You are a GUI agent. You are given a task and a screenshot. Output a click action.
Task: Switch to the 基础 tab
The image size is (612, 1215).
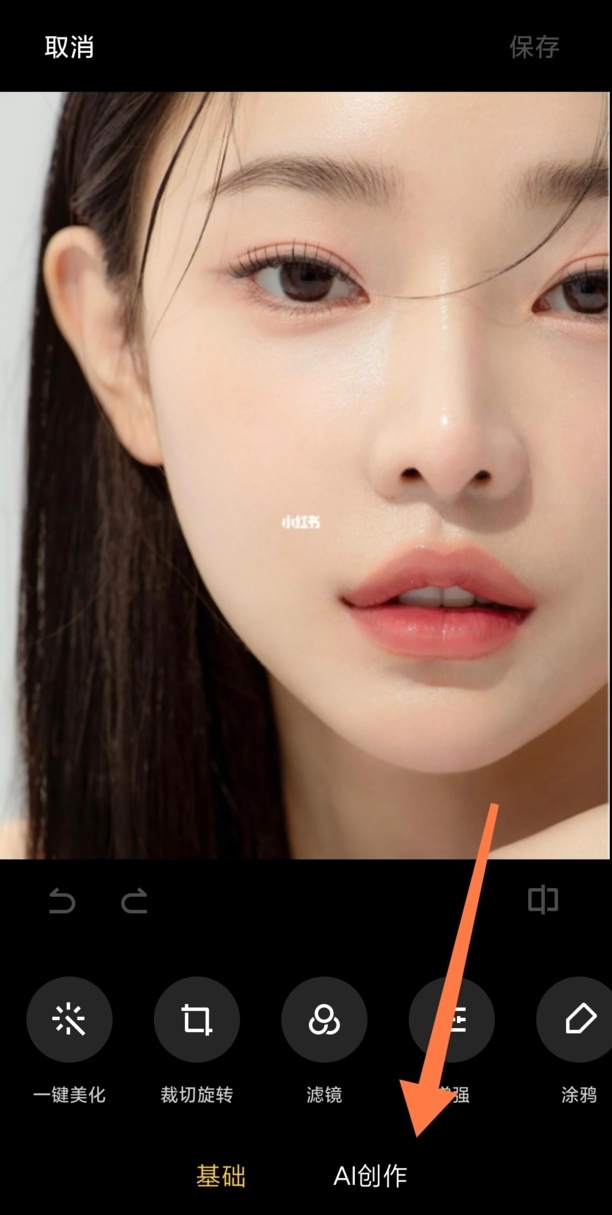coord(221,1176)
